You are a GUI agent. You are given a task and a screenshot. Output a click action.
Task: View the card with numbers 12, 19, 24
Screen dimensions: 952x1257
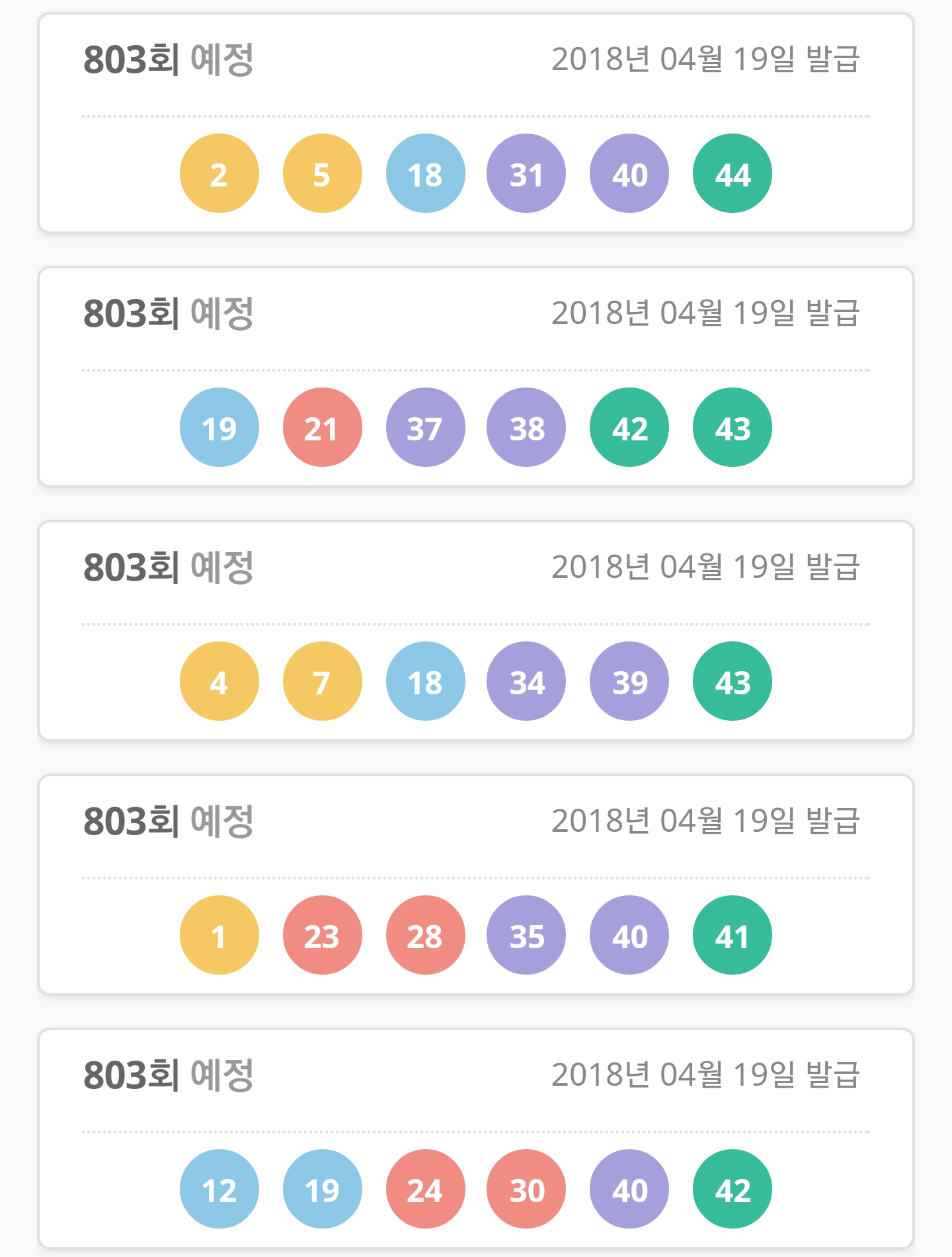pyautogui.click(x=476, y=1139)
